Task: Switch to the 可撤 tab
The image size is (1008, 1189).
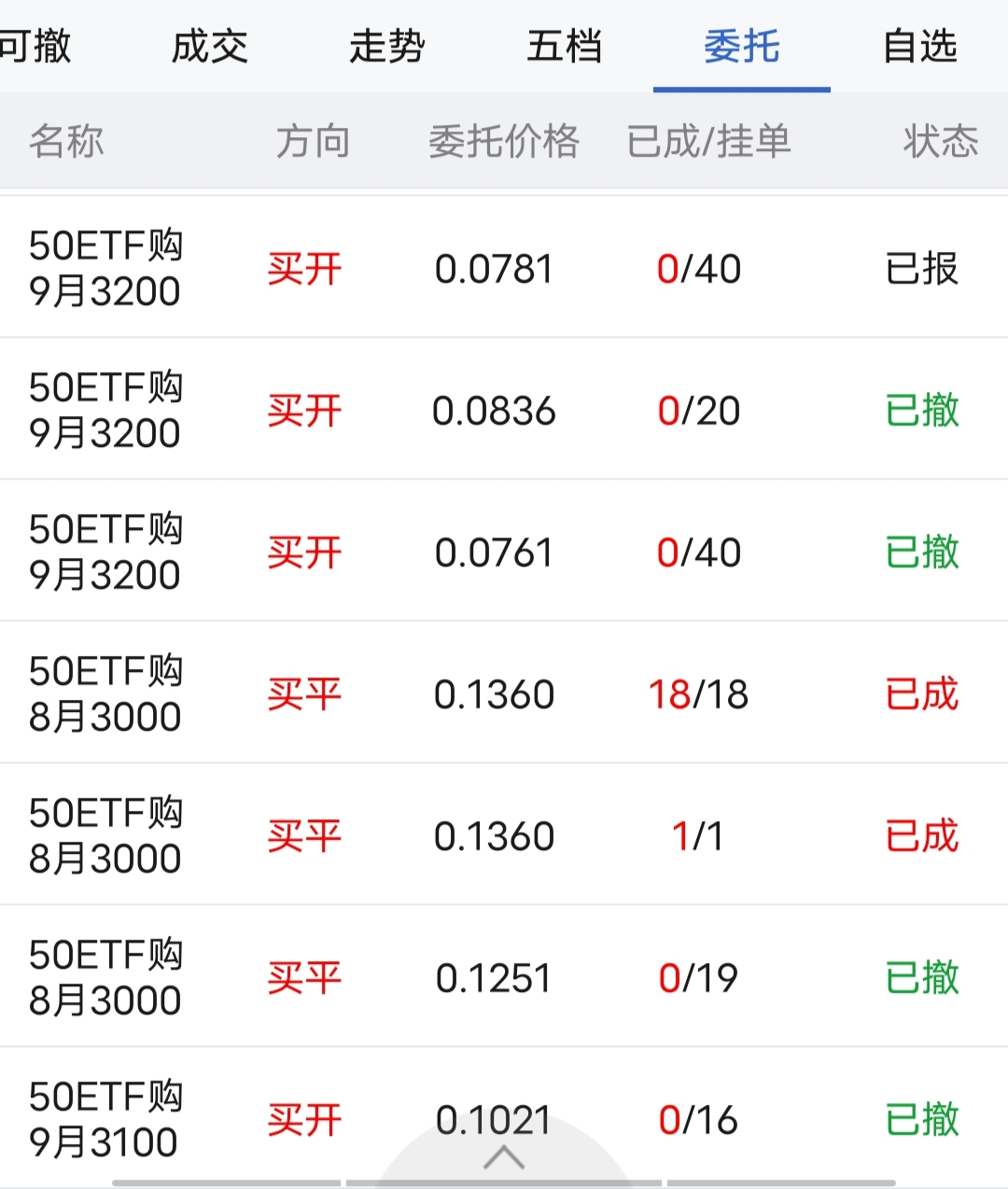Action: click(x=35, y=47)
